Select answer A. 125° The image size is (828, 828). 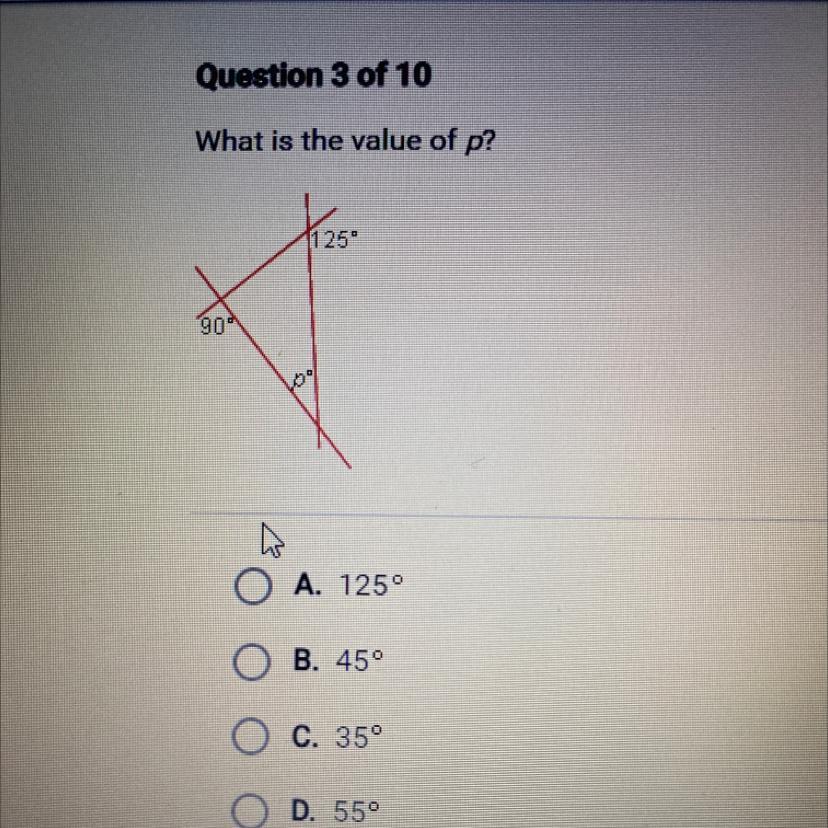(x=252, y=586)
